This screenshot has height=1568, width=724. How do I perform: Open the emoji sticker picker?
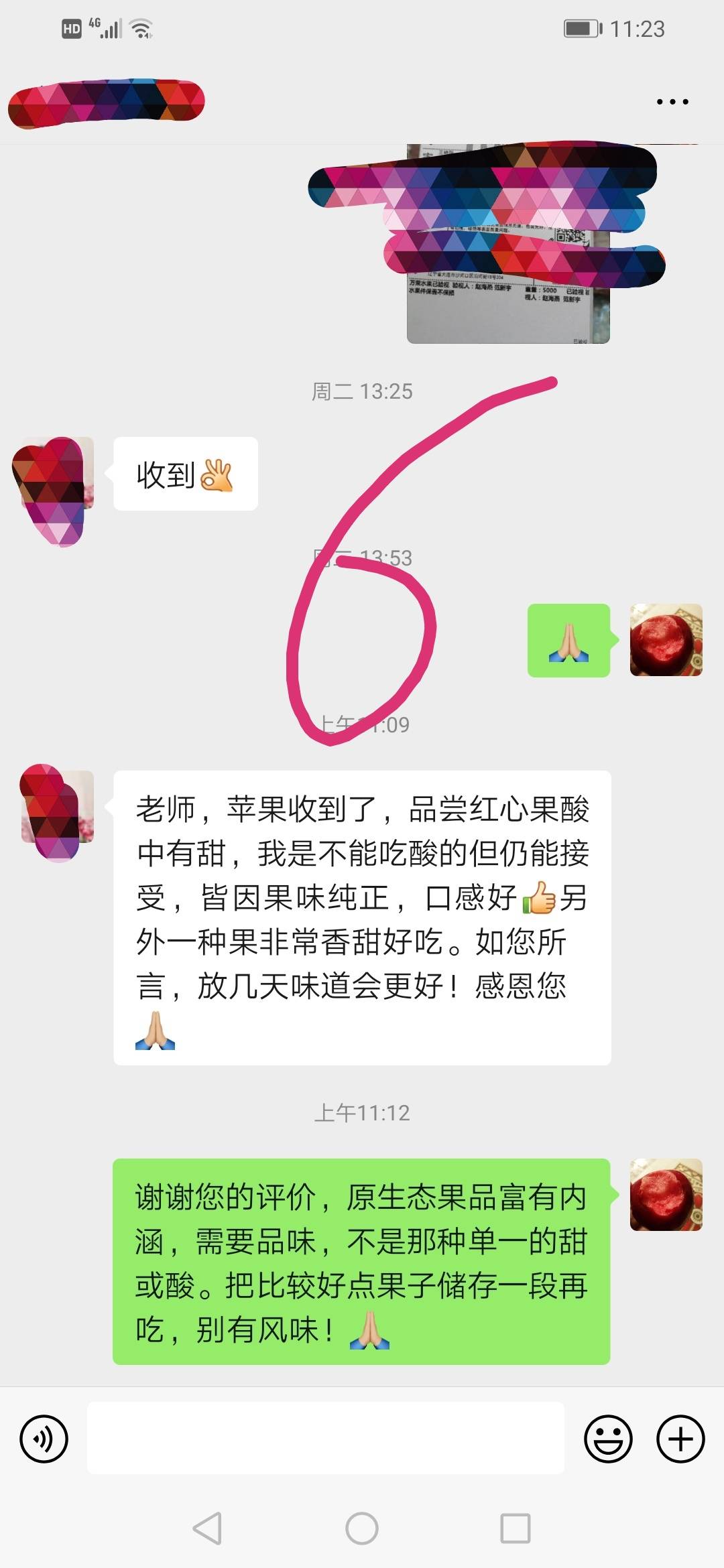coord(608,1439)
